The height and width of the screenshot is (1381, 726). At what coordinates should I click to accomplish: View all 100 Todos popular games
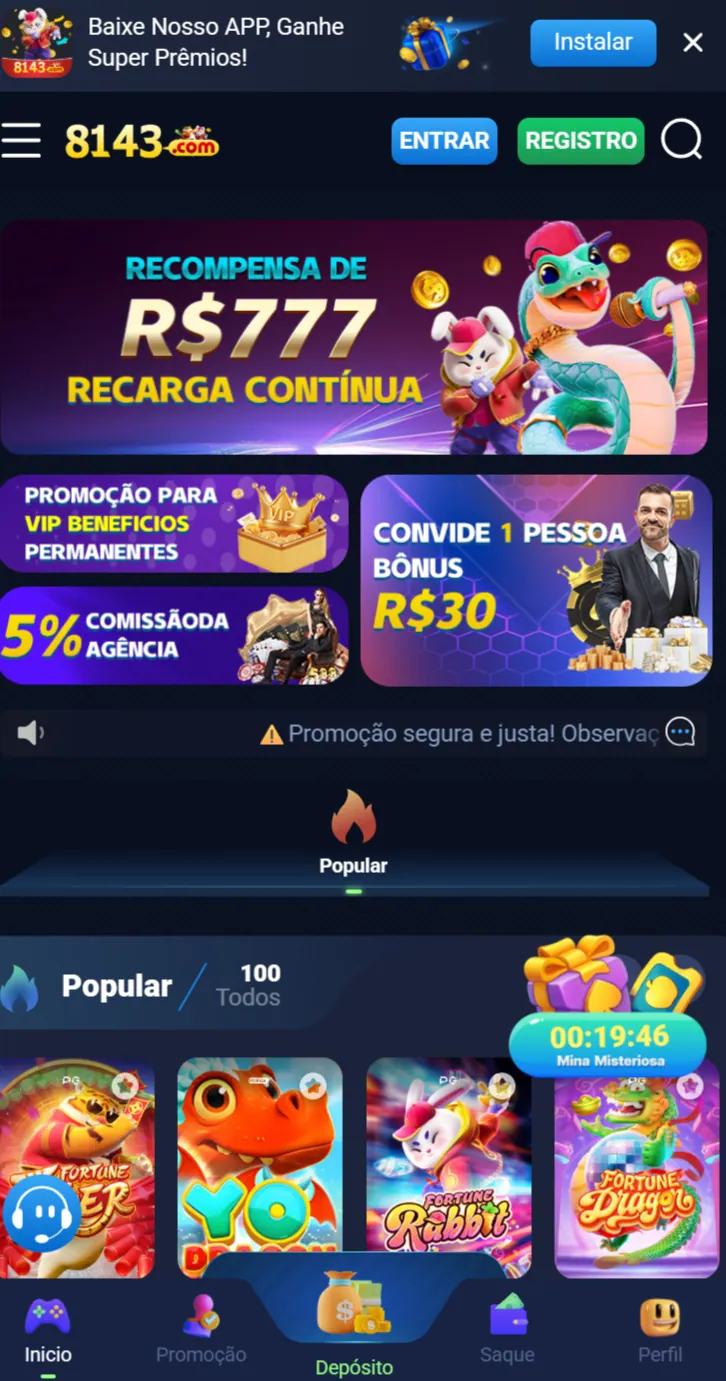click(x=249, y=986)
